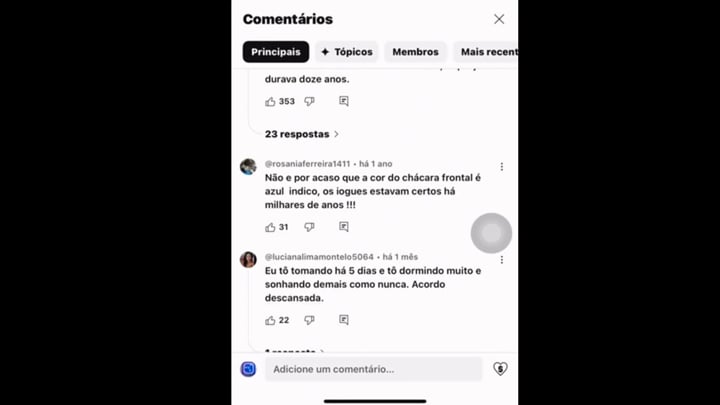The width and height of the screenshot is (720, 405).
Task: Tap the Adicione um comentário field
Action: [x=373, y=369]
